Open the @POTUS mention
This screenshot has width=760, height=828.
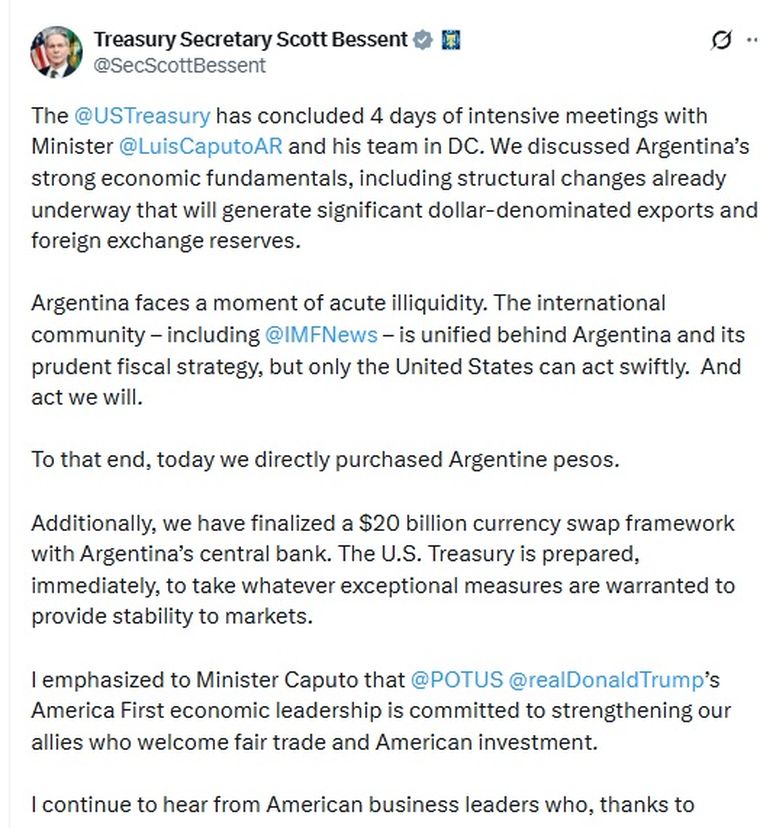tap(456, 680)
